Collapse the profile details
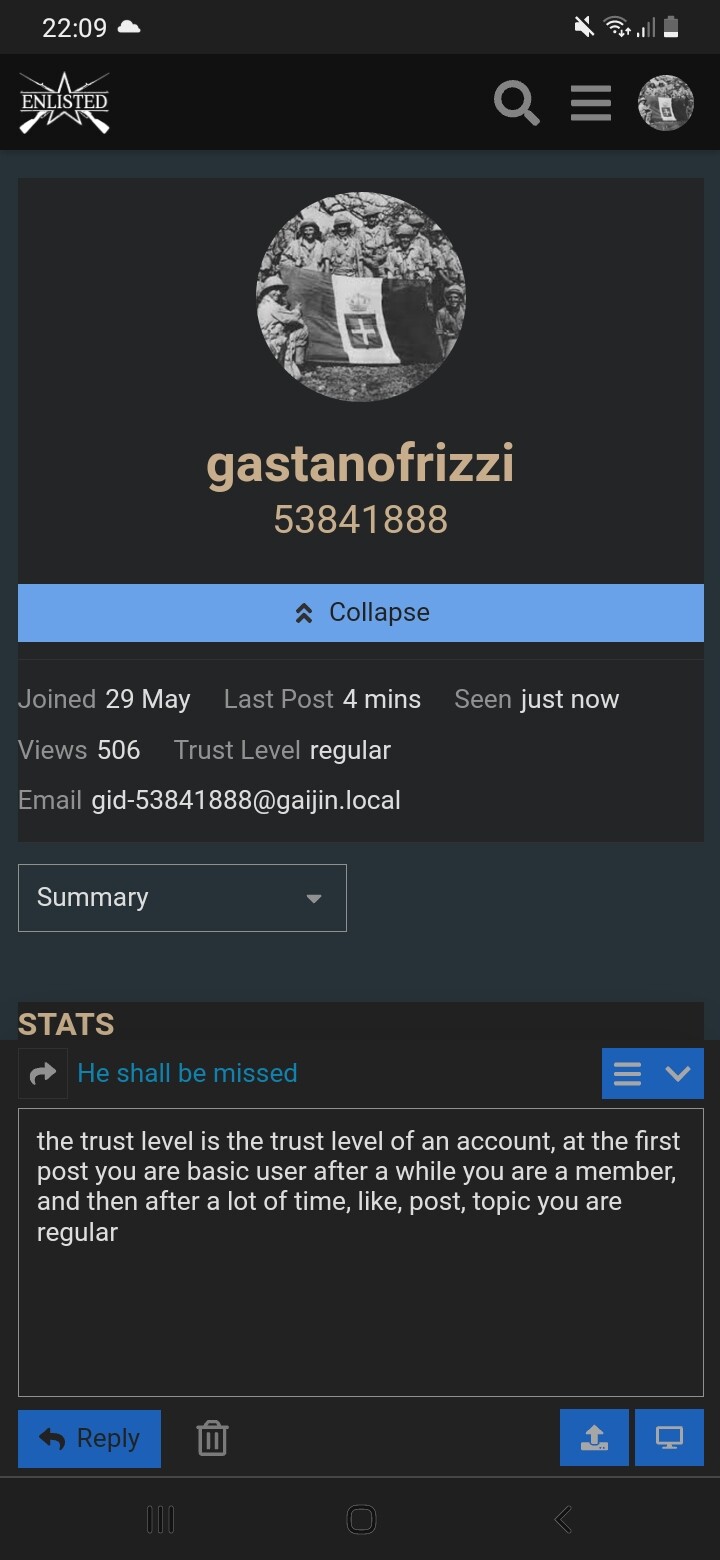This screenshot has width=720, height=1560. pyautogui.click(x=361, y=613)
